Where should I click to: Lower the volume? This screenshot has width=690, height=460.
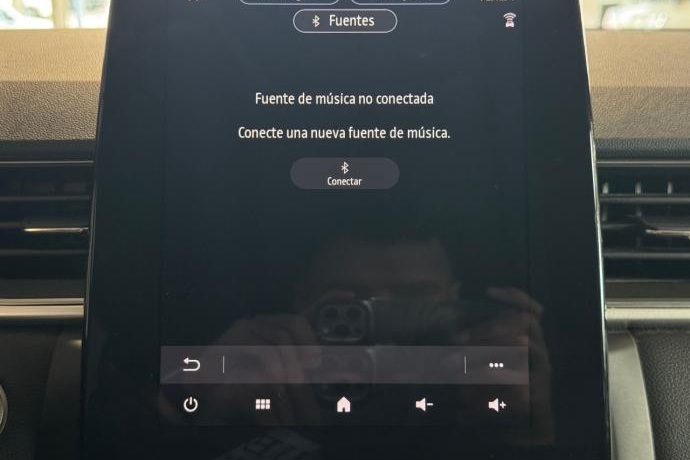coord(424,404)
